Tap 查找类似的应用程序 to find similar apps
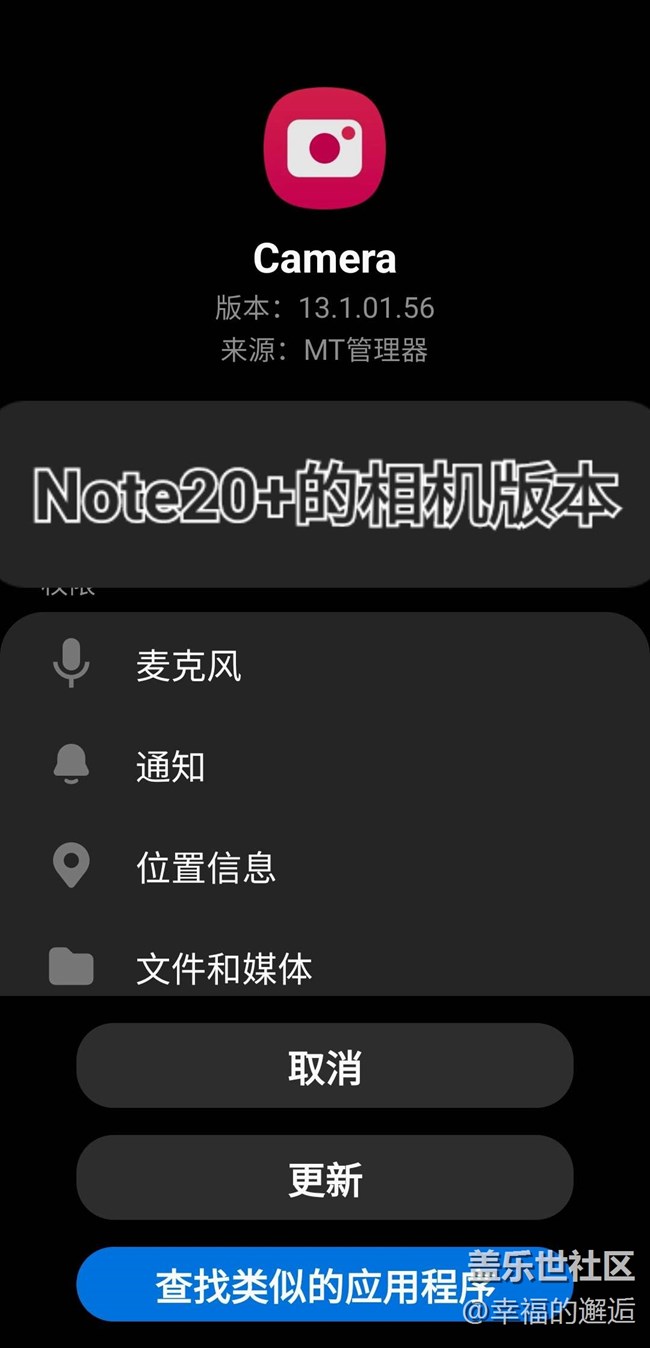 (325, 1286)
